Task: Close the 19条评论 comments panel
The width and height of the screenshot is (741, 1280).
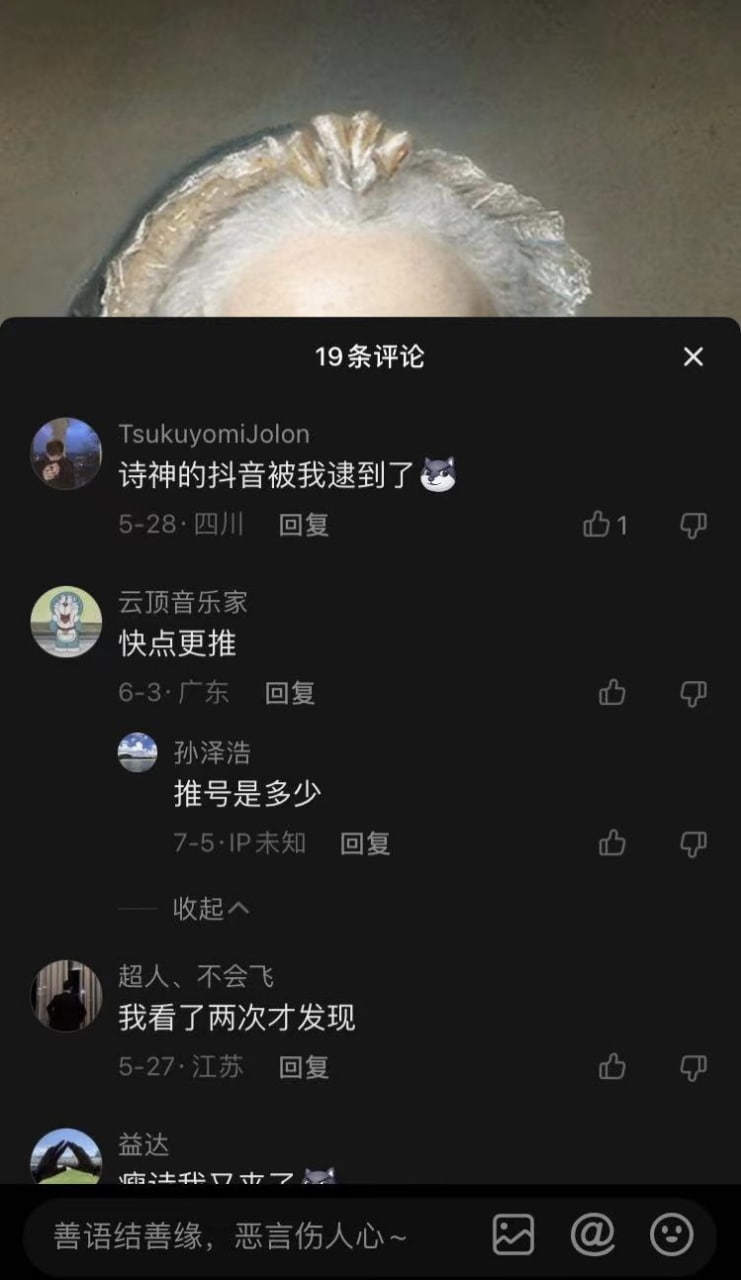Action: (x=693, y=357)
